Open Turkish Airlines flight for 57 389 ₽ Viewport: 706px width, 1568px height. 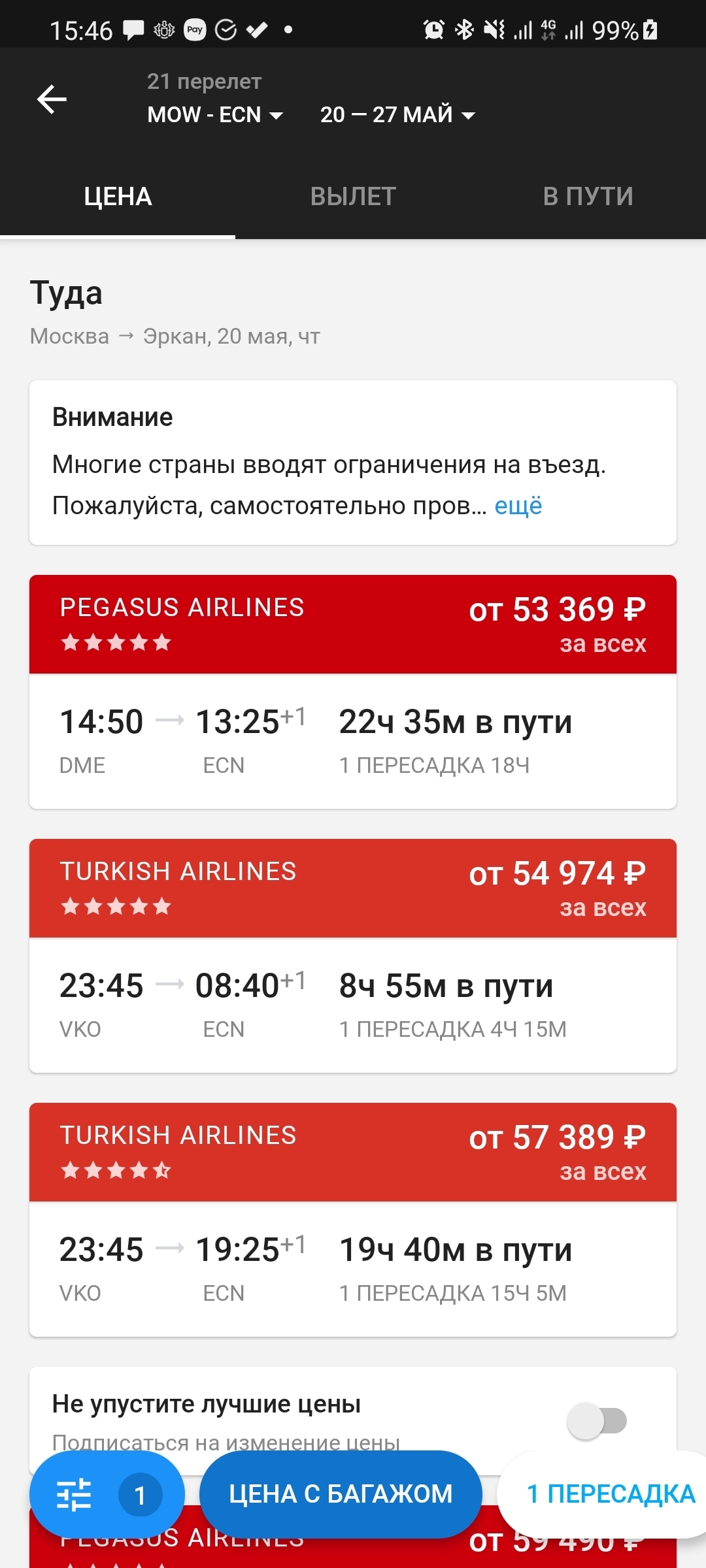click(353, 1220)
